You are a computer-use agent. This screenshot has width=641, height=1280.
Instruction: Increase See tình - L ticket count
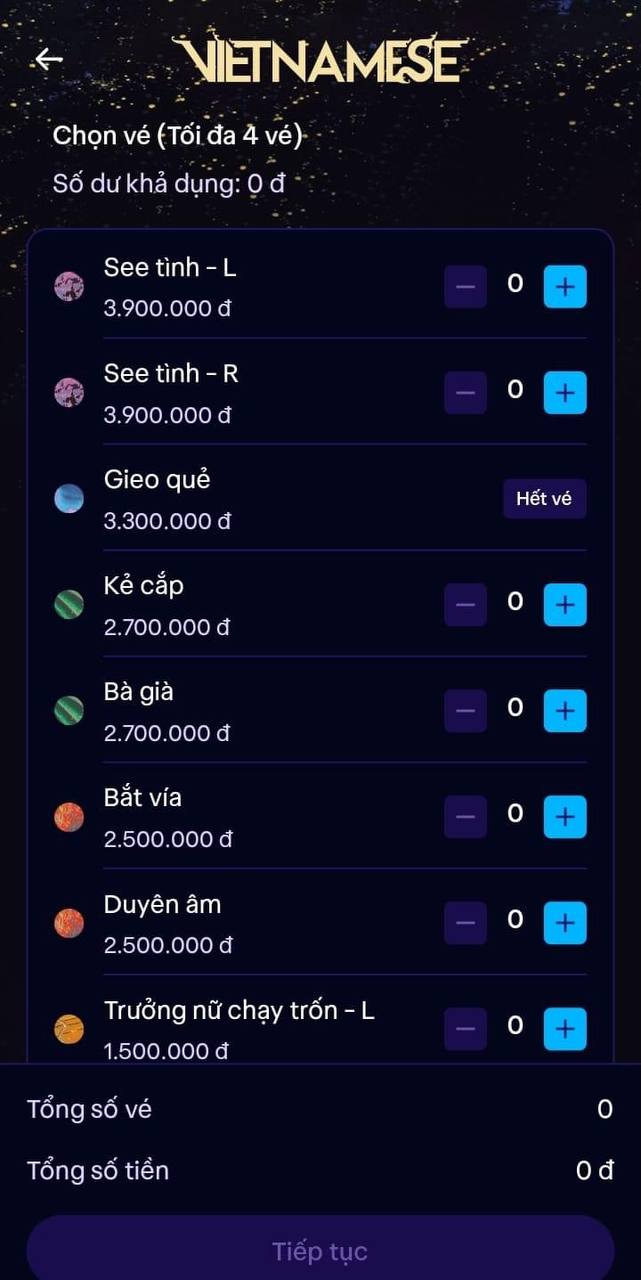point(565,287)
